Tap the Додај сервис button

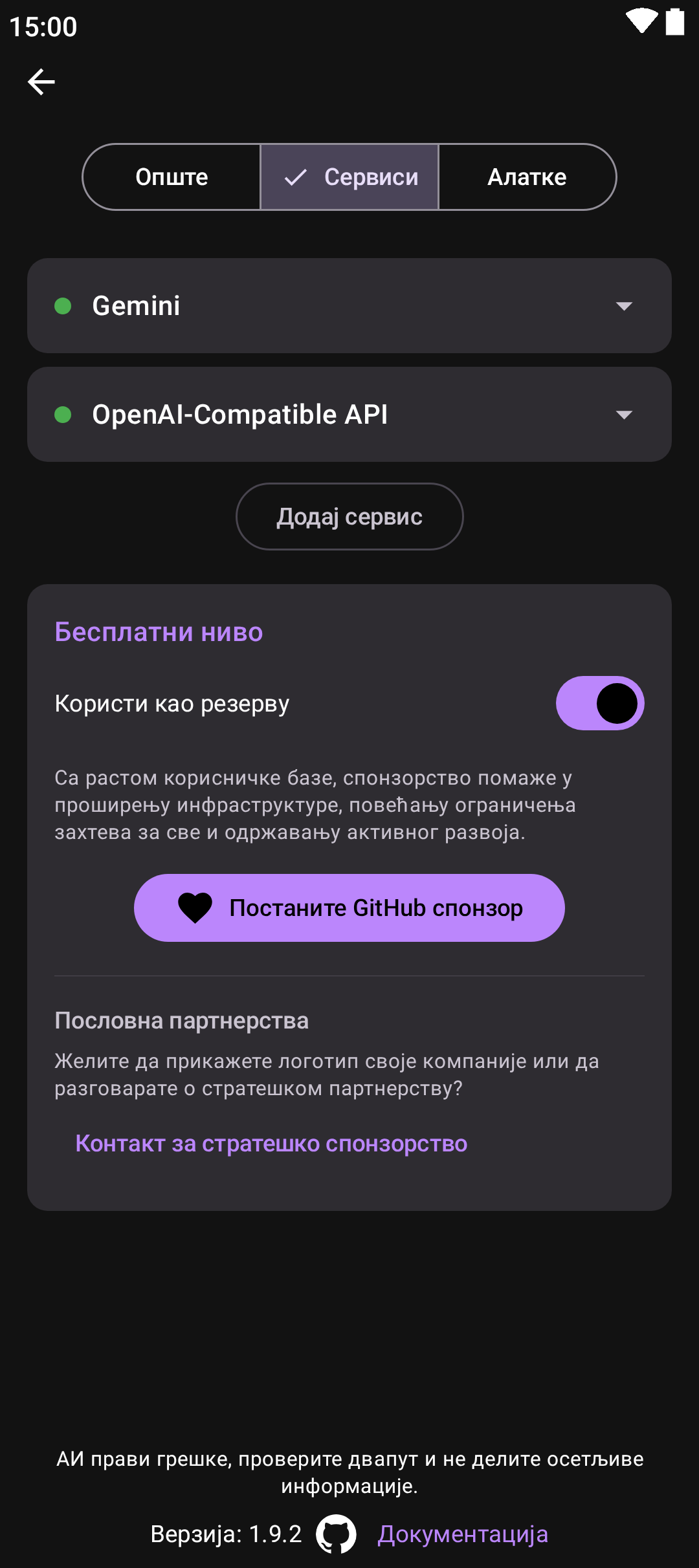[349, 517]
